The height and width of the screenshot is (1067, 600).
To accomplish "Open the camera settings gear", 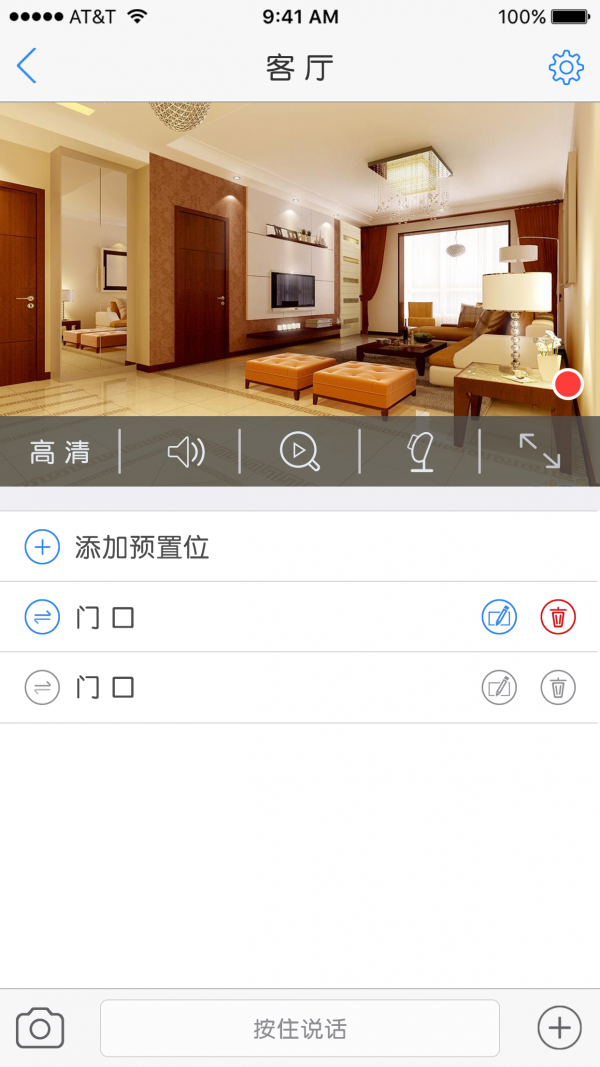I will click(565, 67).
